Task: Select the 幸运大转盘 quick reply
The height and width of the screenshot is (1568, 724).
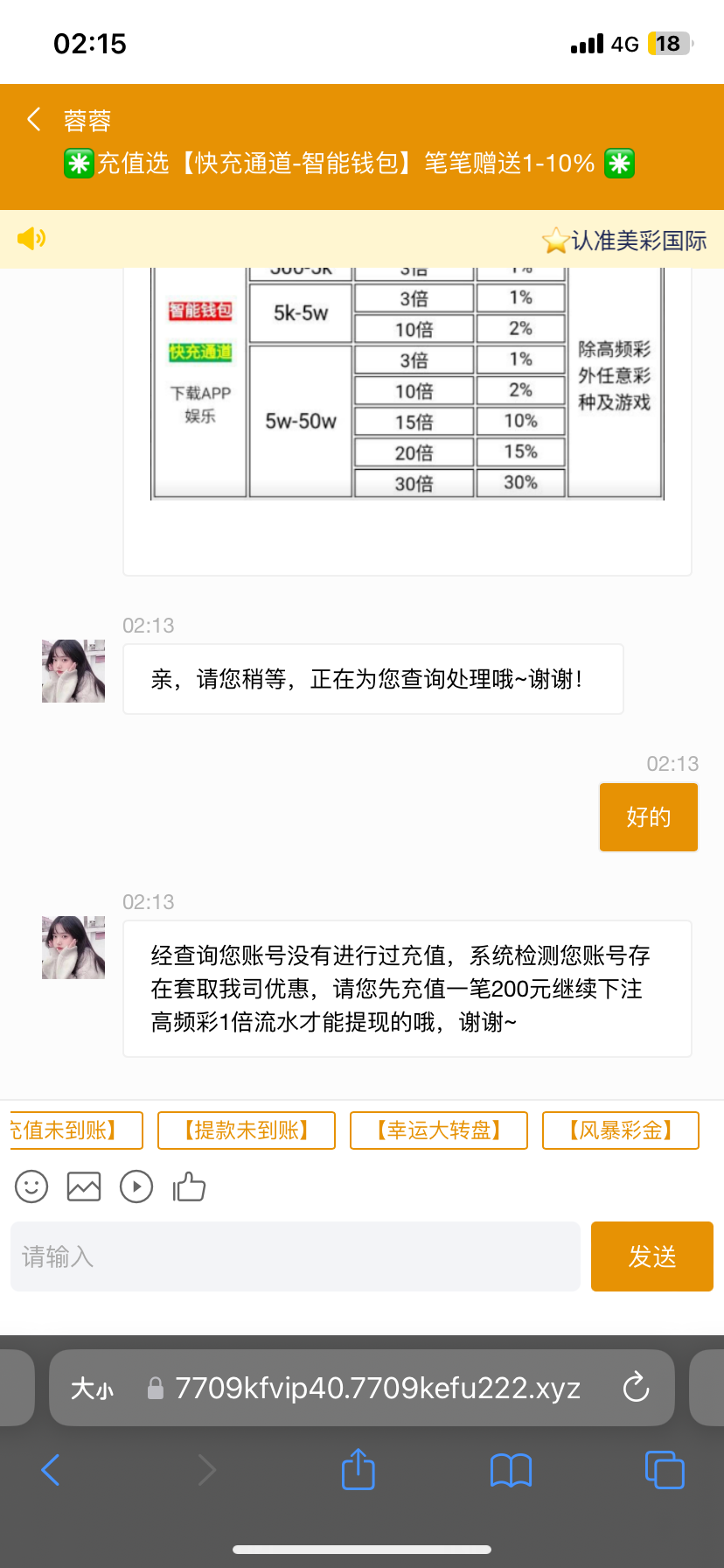Action: tap(439, 1130)
